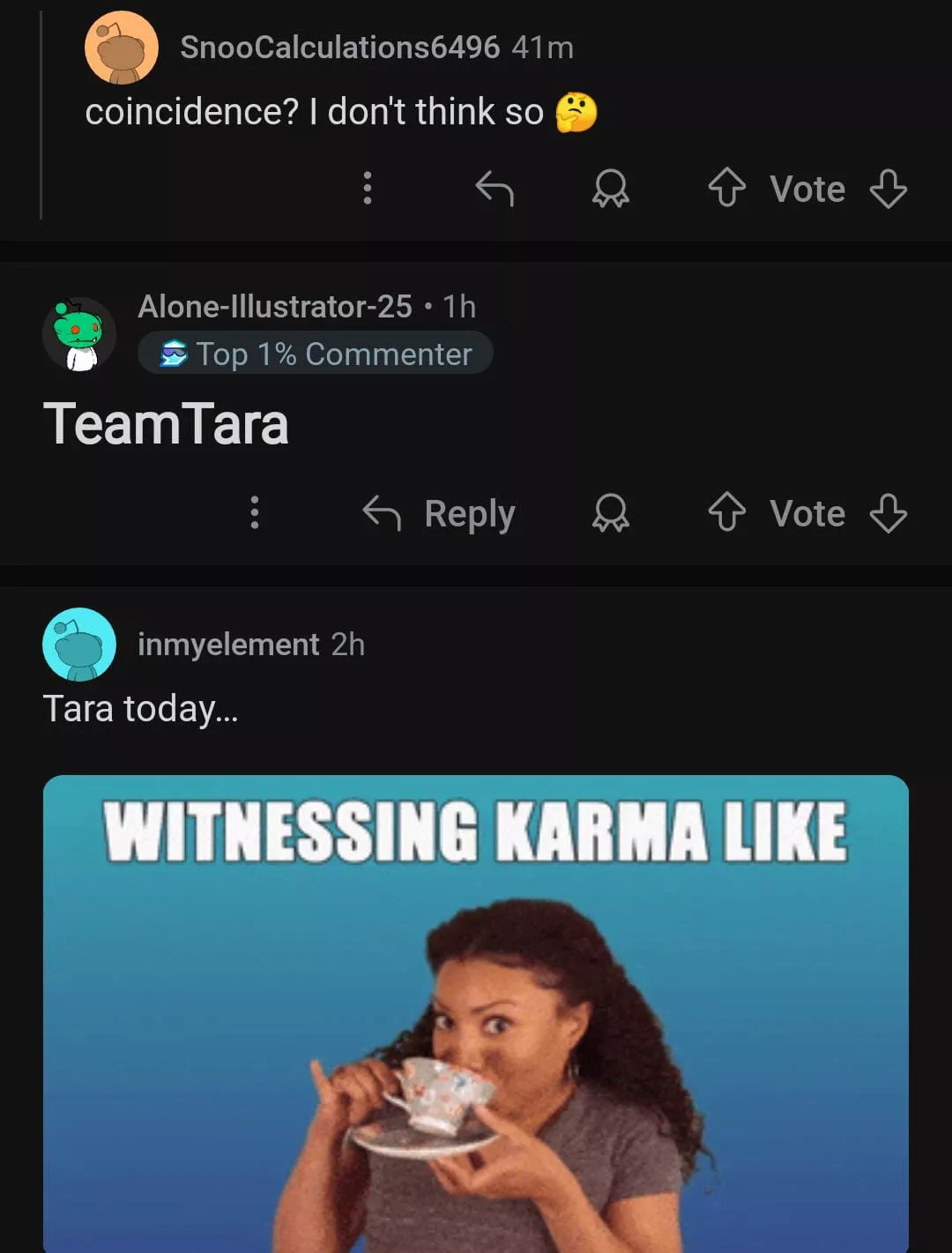Give award to SnooCalculations6496's comment

click(610, 188)
